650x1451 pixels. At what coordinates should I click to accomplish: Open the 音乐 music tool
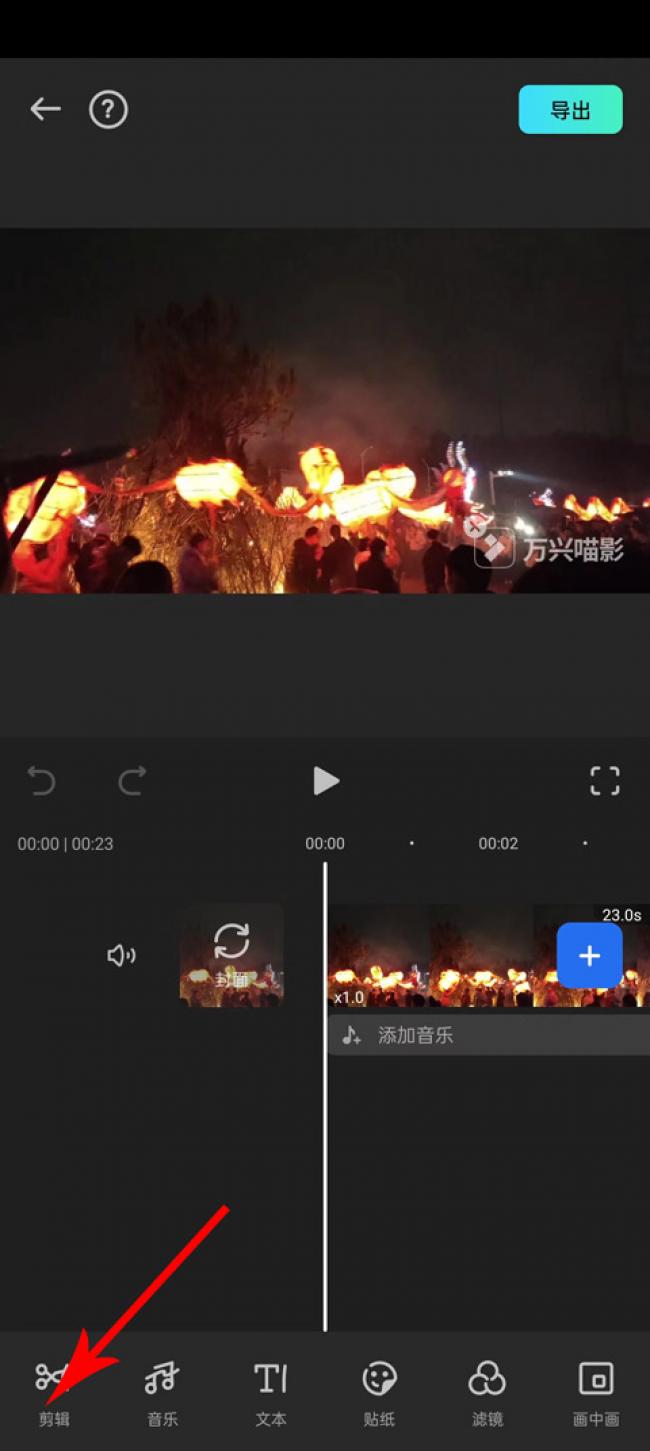[162, 1390]
